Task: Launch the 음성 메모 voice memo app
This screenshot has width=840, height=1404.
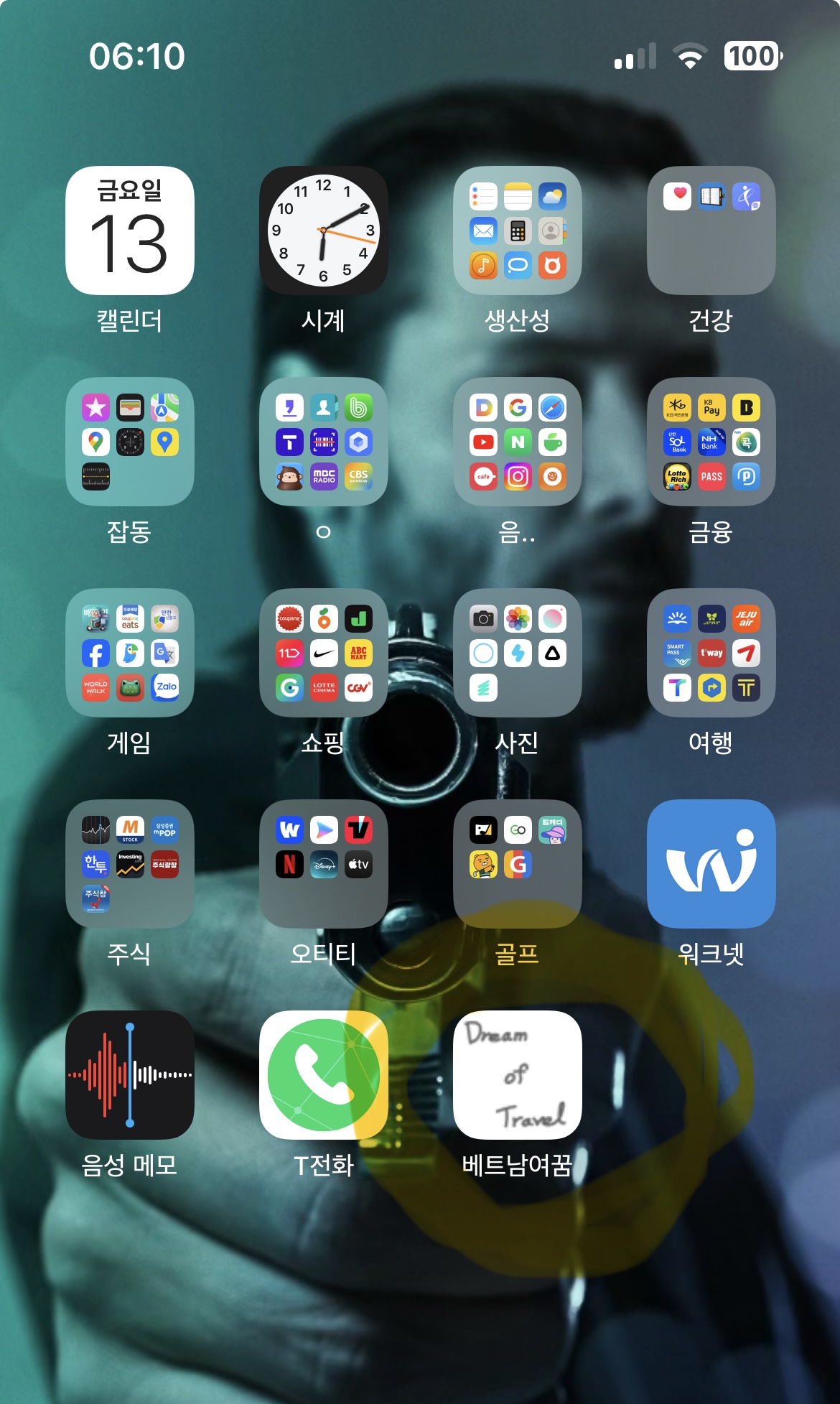Action: point(129,1075)
